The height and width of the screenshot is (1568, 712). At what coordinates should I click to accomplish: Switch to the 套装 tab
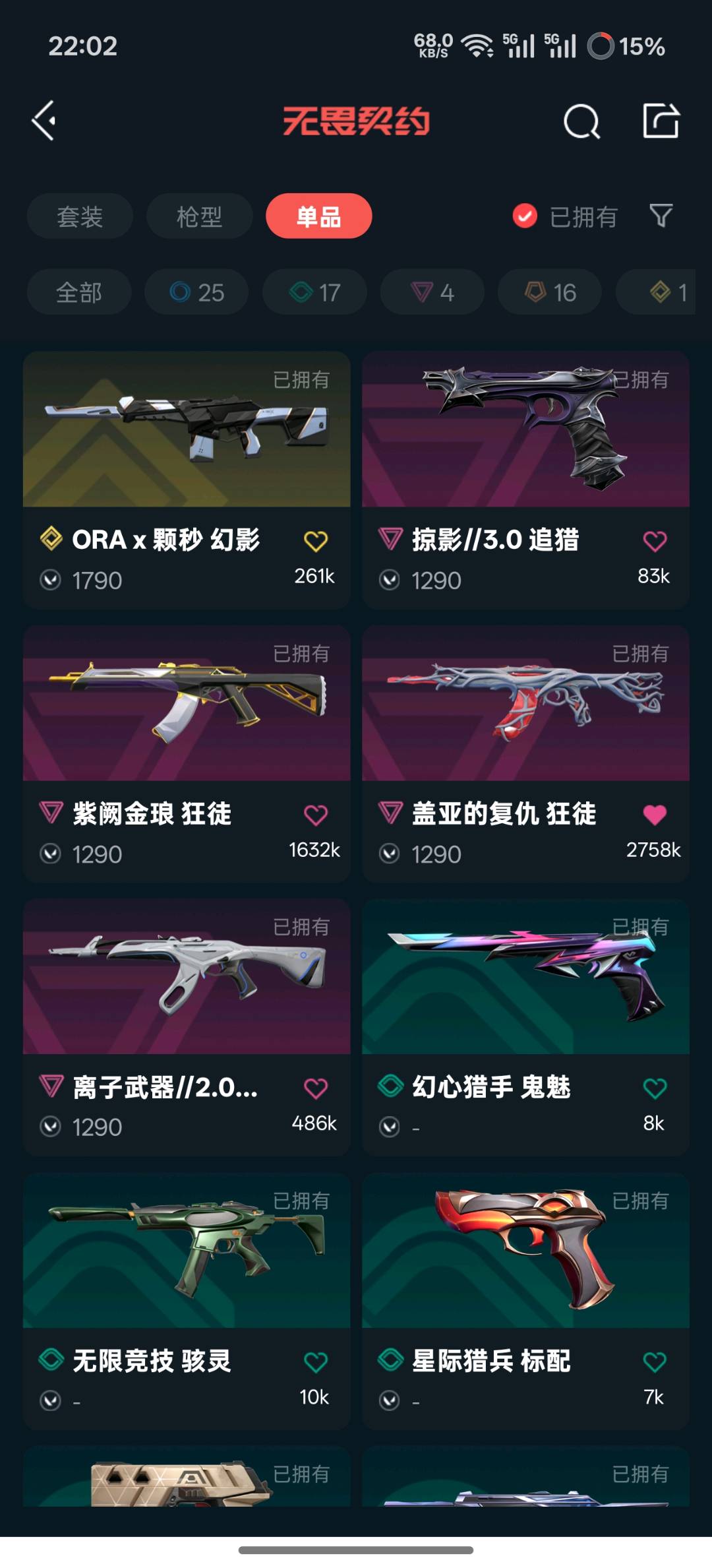coord(80,216)
